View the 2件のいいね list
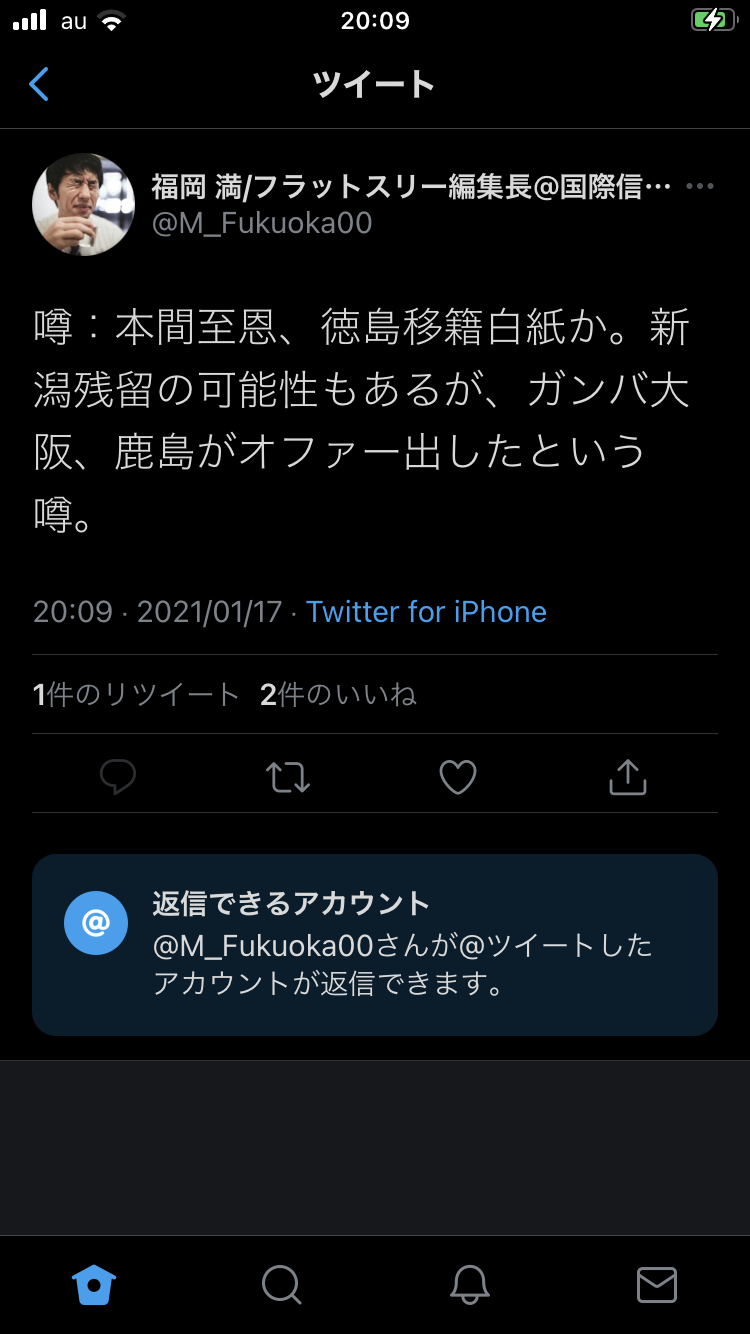The width and height of the screenshot is (750, 1334). point(338,694)
